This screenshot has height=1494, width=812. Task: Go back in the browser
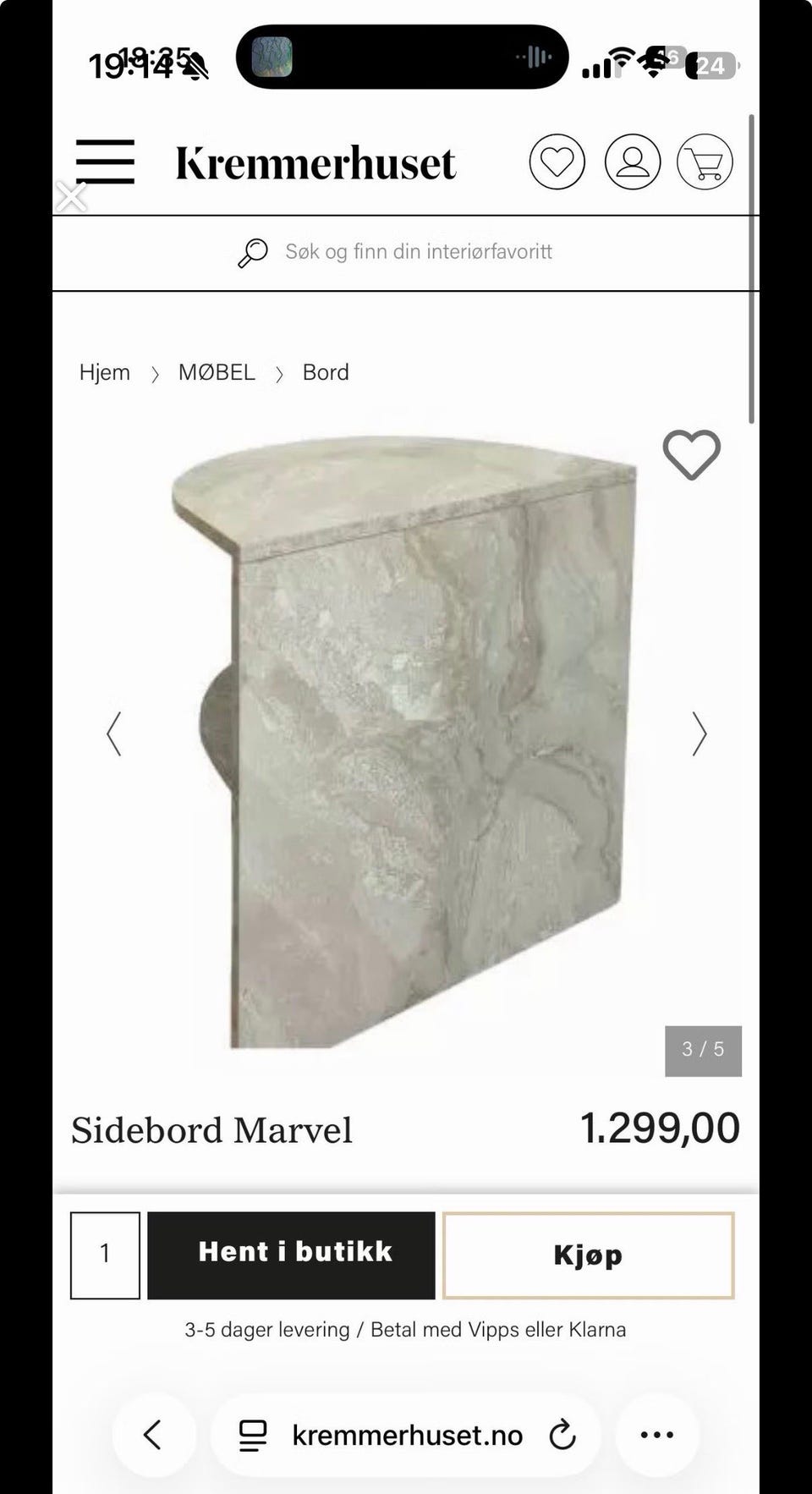pos(153,1435)
